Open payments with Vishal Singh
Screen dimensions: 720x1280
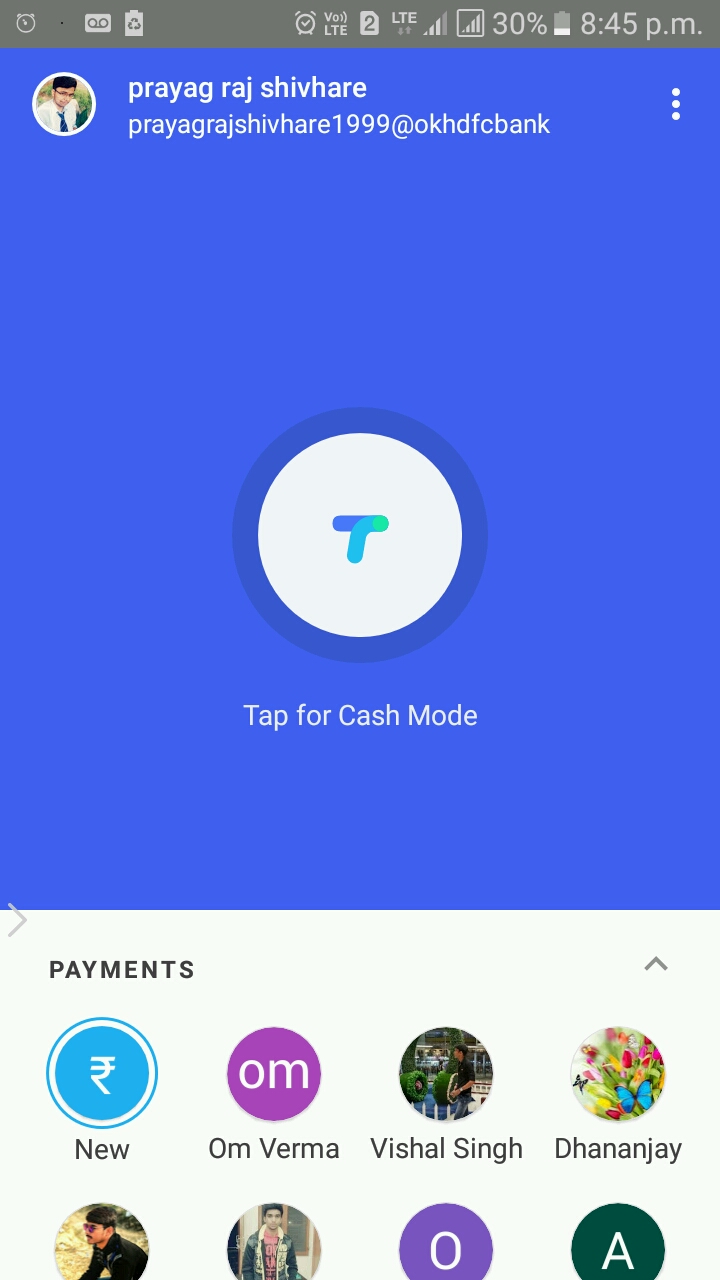[446, 1073]
